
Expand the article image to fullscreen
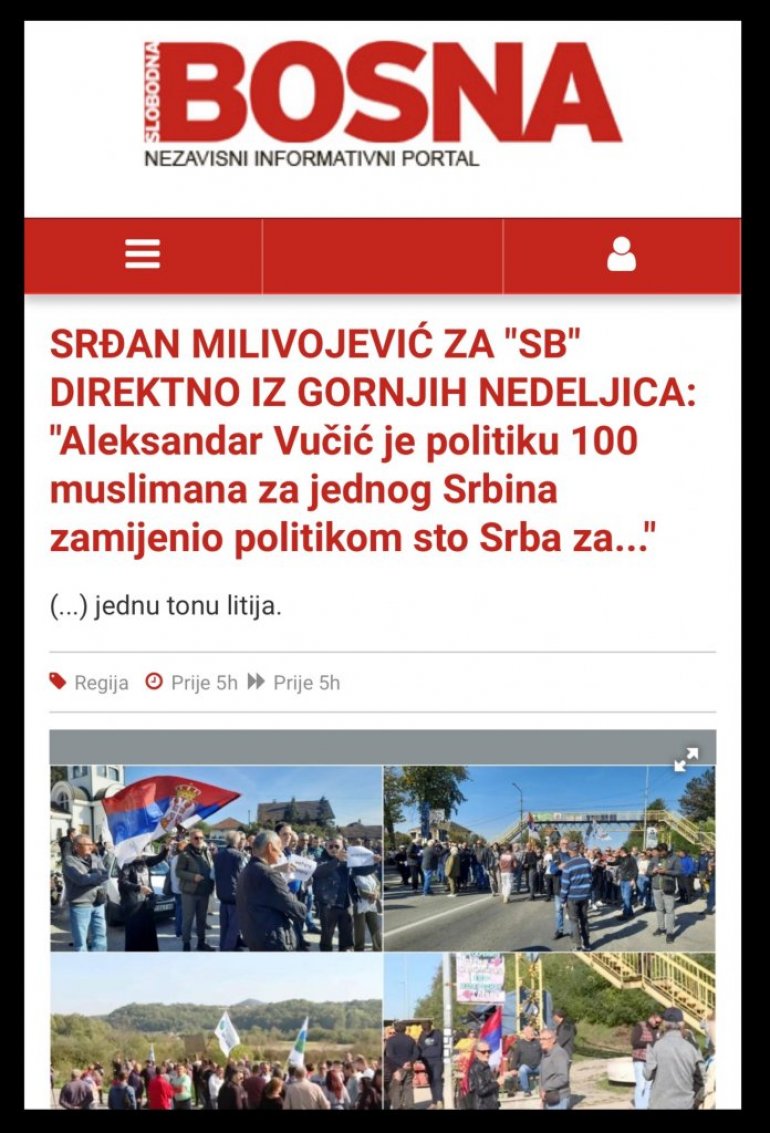(x=686, y=761)
